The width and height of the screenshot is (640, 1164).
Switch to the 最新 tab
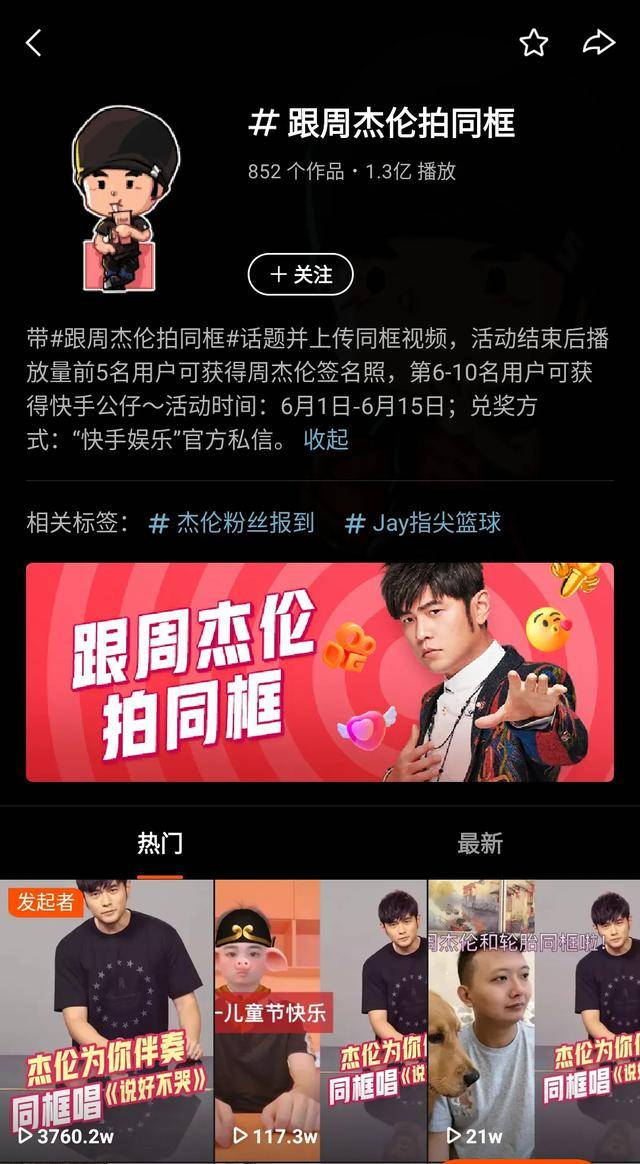(x=480, y=843)
